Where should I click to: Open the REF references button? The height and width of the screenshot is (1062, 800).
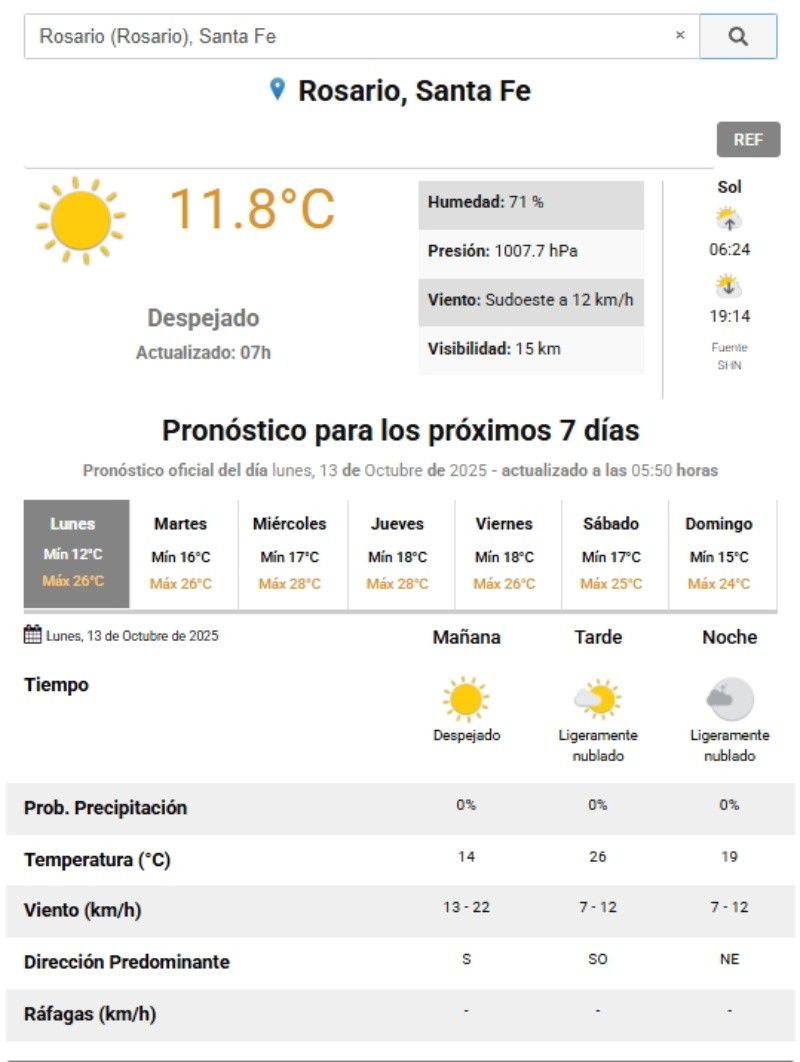point(748,140)
